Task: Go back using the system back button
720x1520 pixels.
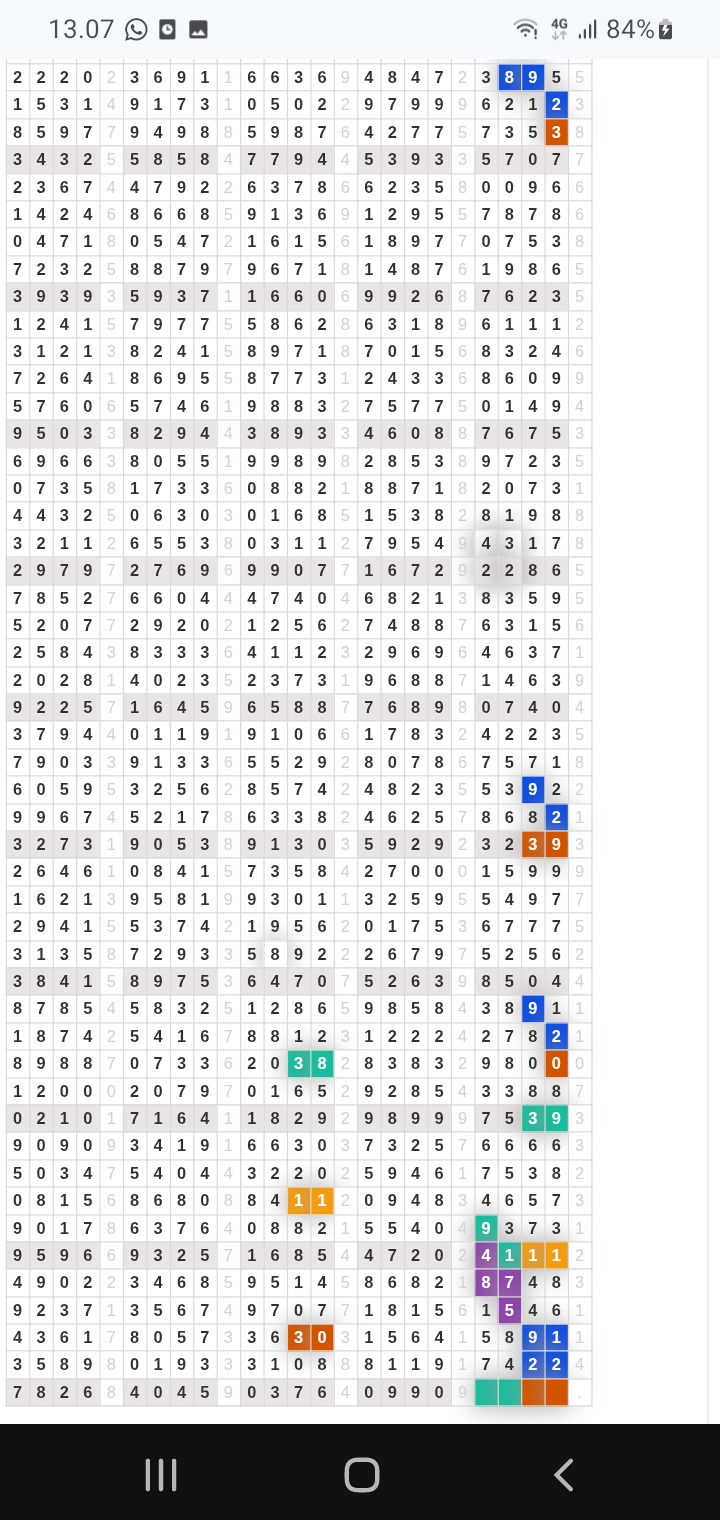Action: pos(564,1474)
